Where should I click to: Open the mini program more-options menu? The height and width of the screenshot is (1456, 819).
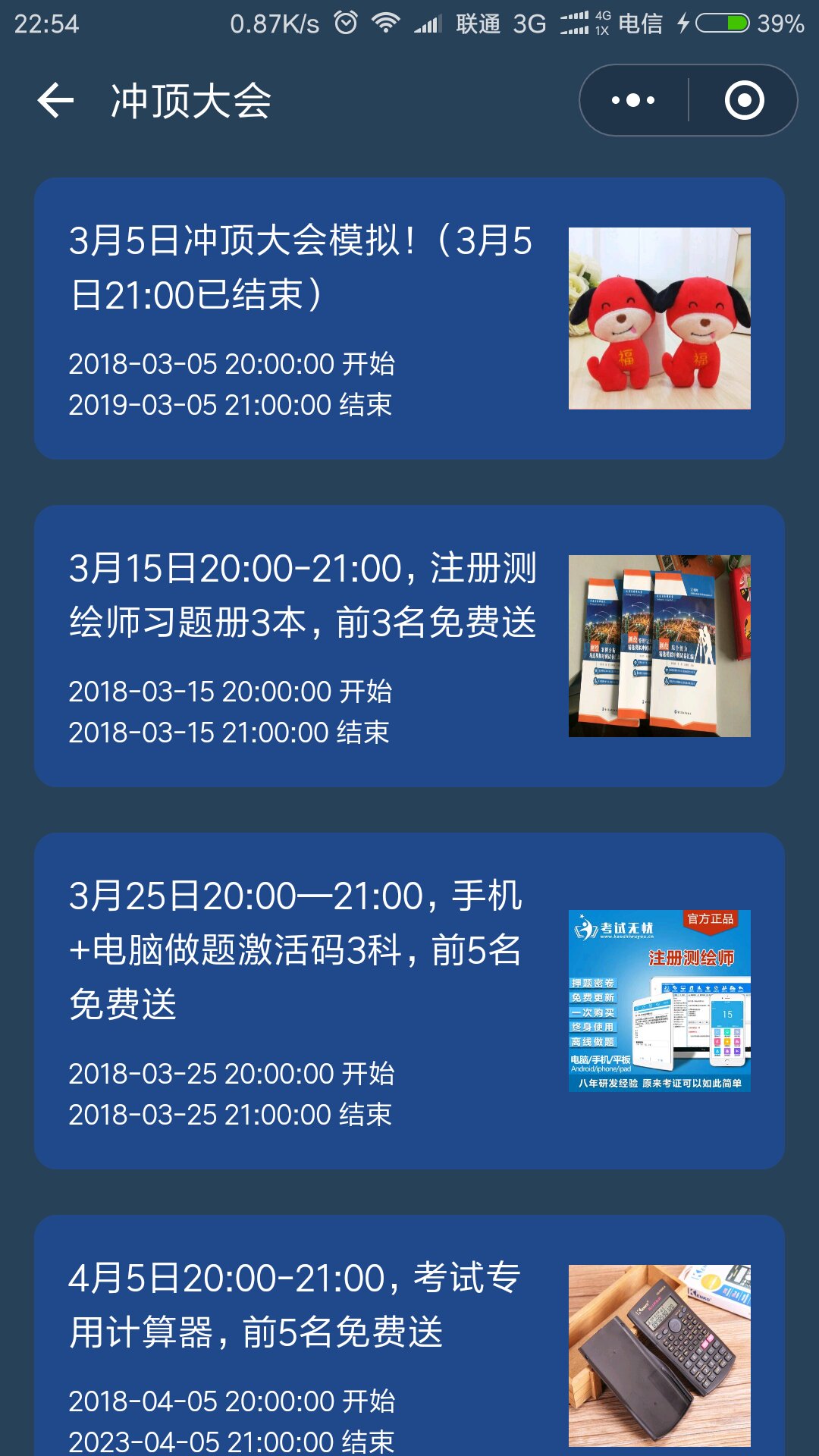click(x=633, y=100)
